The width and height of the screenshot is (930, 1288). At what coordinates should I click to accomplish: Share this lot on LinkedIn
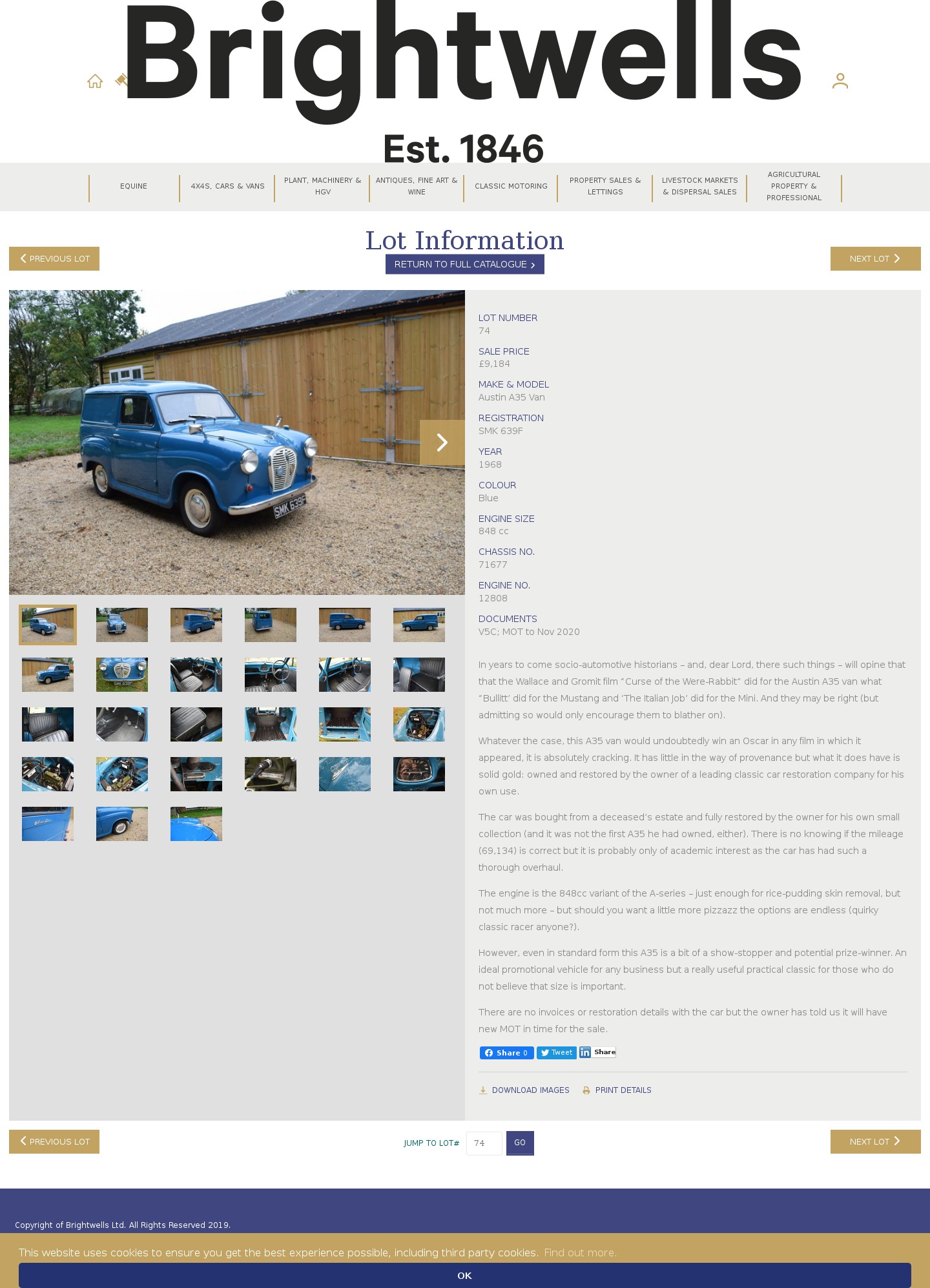(597, 1052)
